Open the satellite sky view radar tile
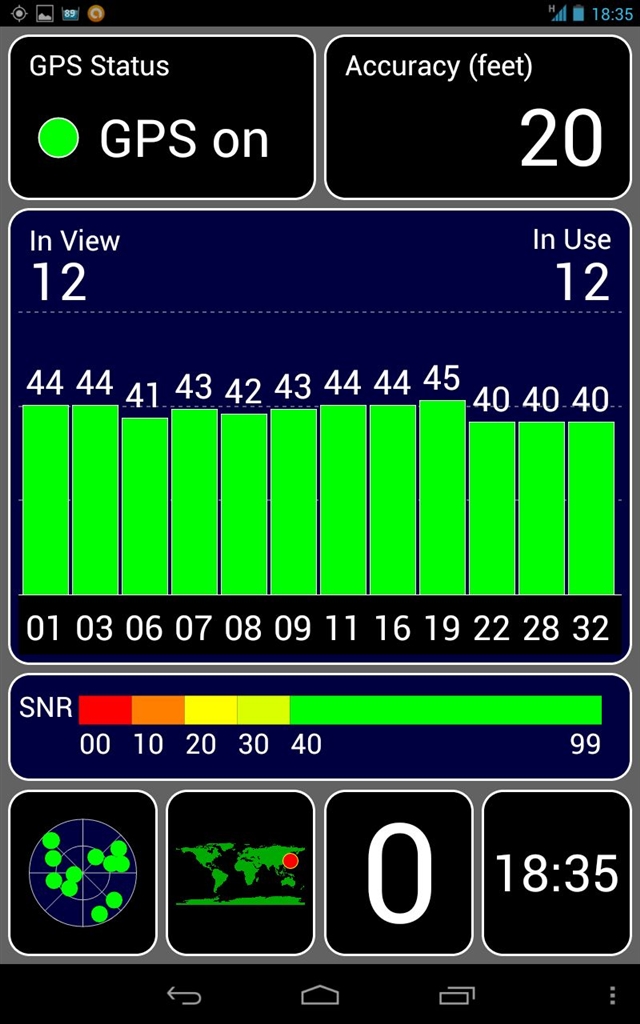Image resolution: width=640 pixels, height=1024 pixels. tap(83, 872)
